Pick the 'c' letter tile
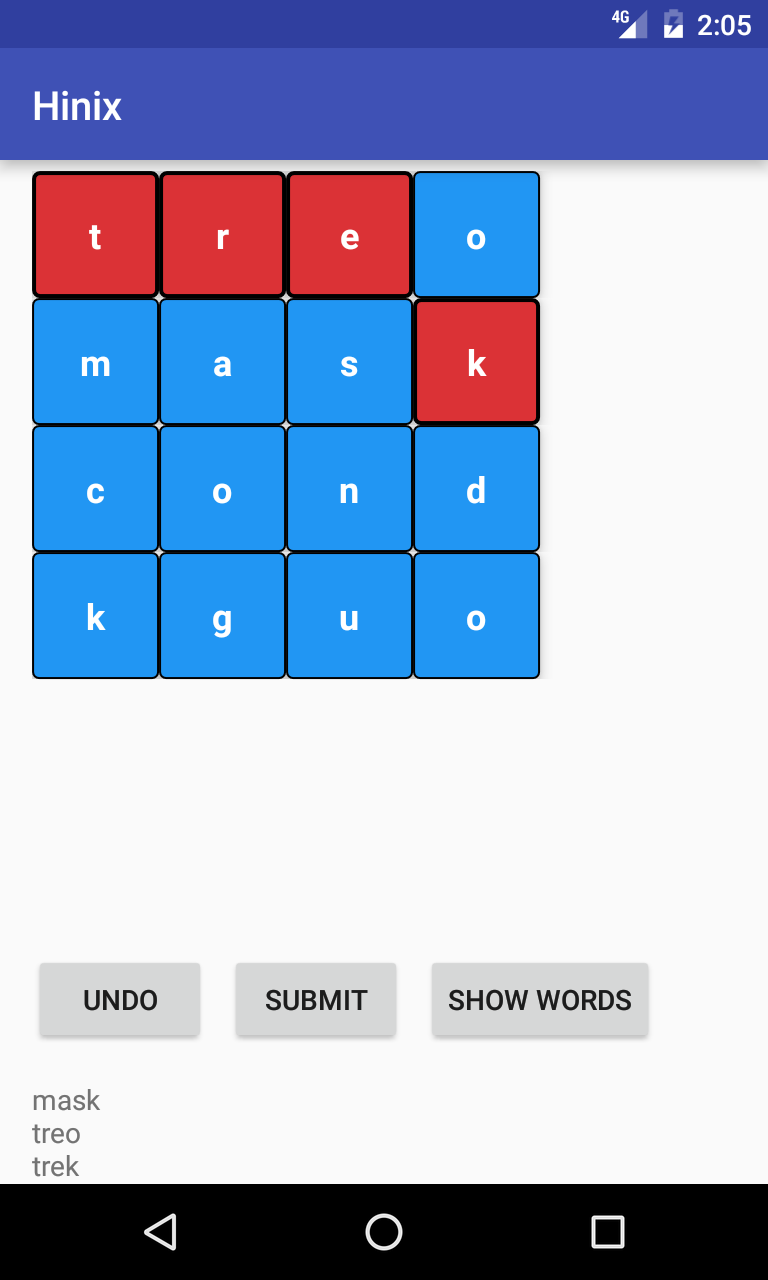This screenshot has width=768, height=1280. pos(95,489)
